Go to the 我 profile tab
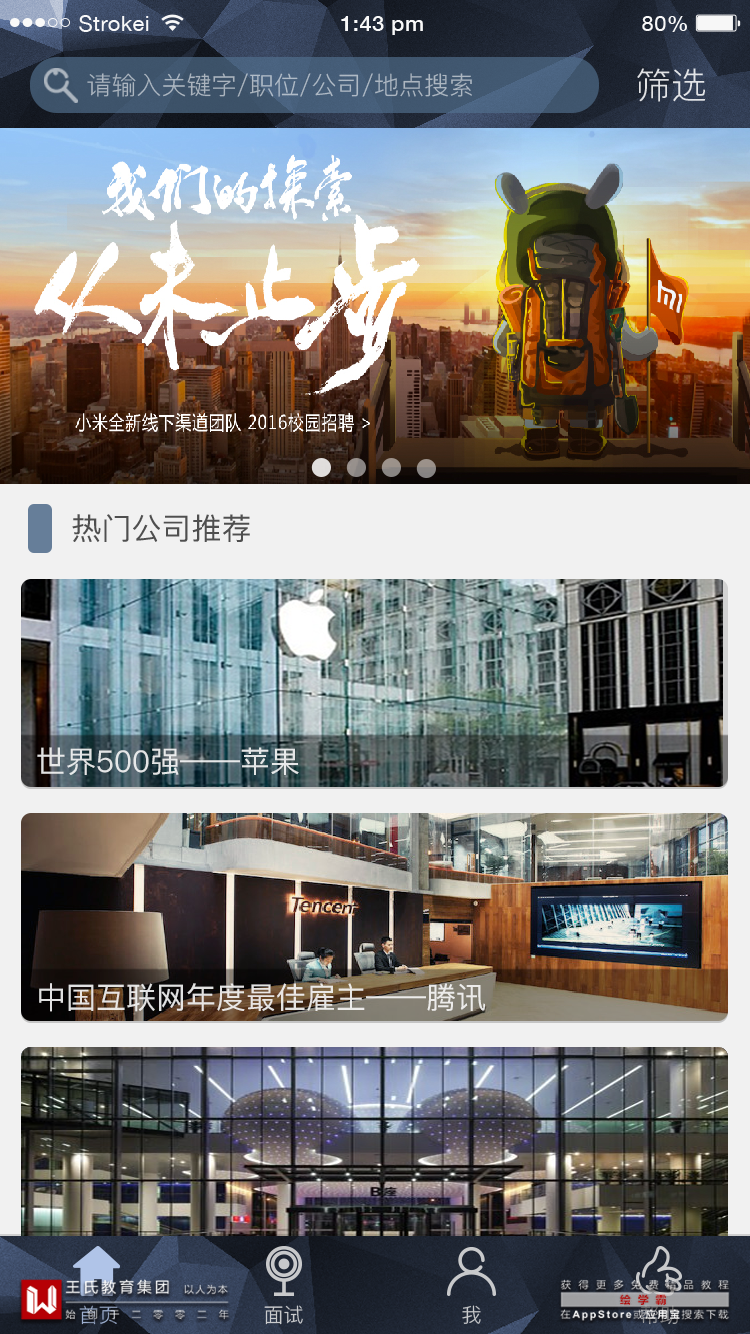The image size is (750, 1334). (x=471, y=1285)
